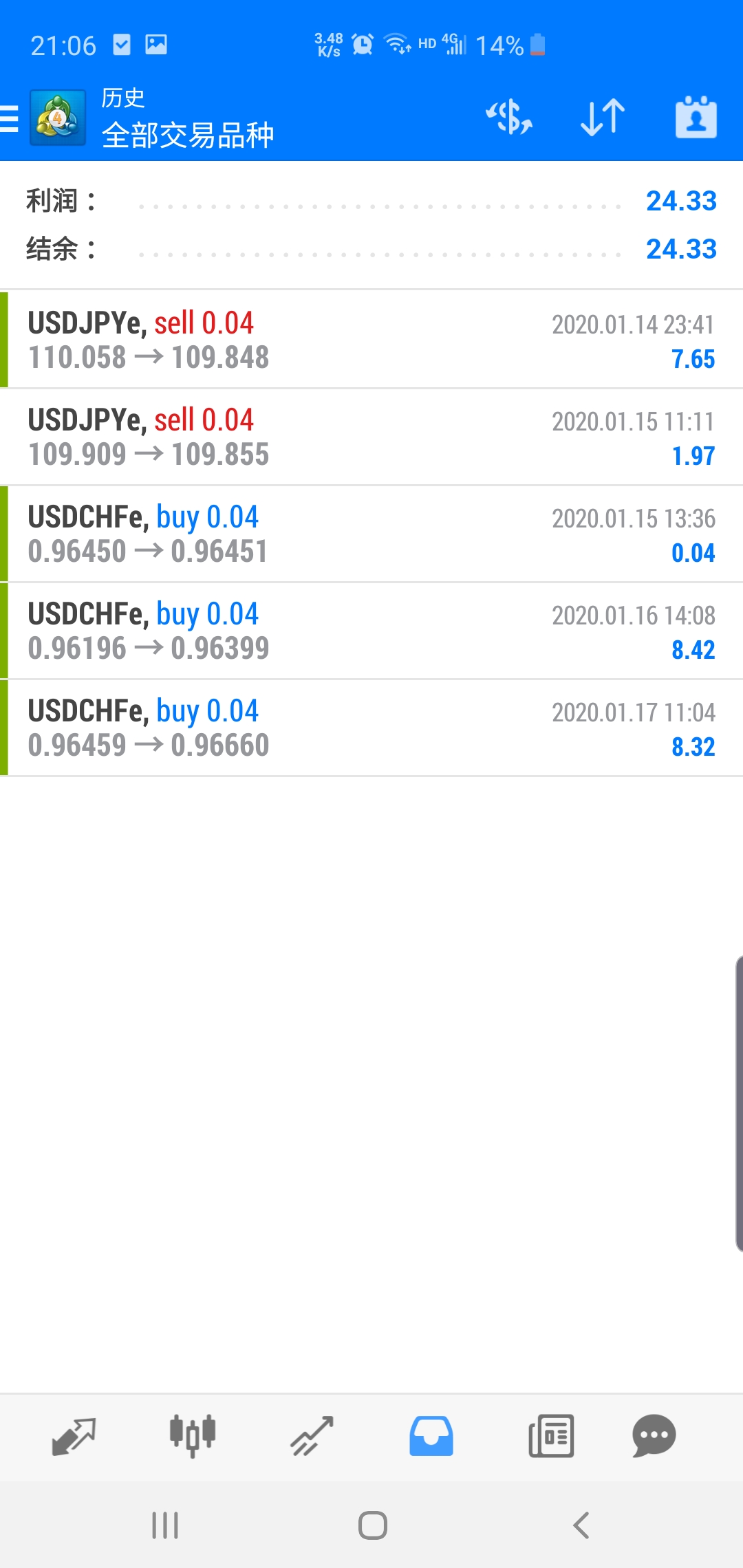Image resolution: width=743 pixels, height=1568 pixels.
Task: Switch to the candlestick Chart tab
Action: click(193, 1436)
